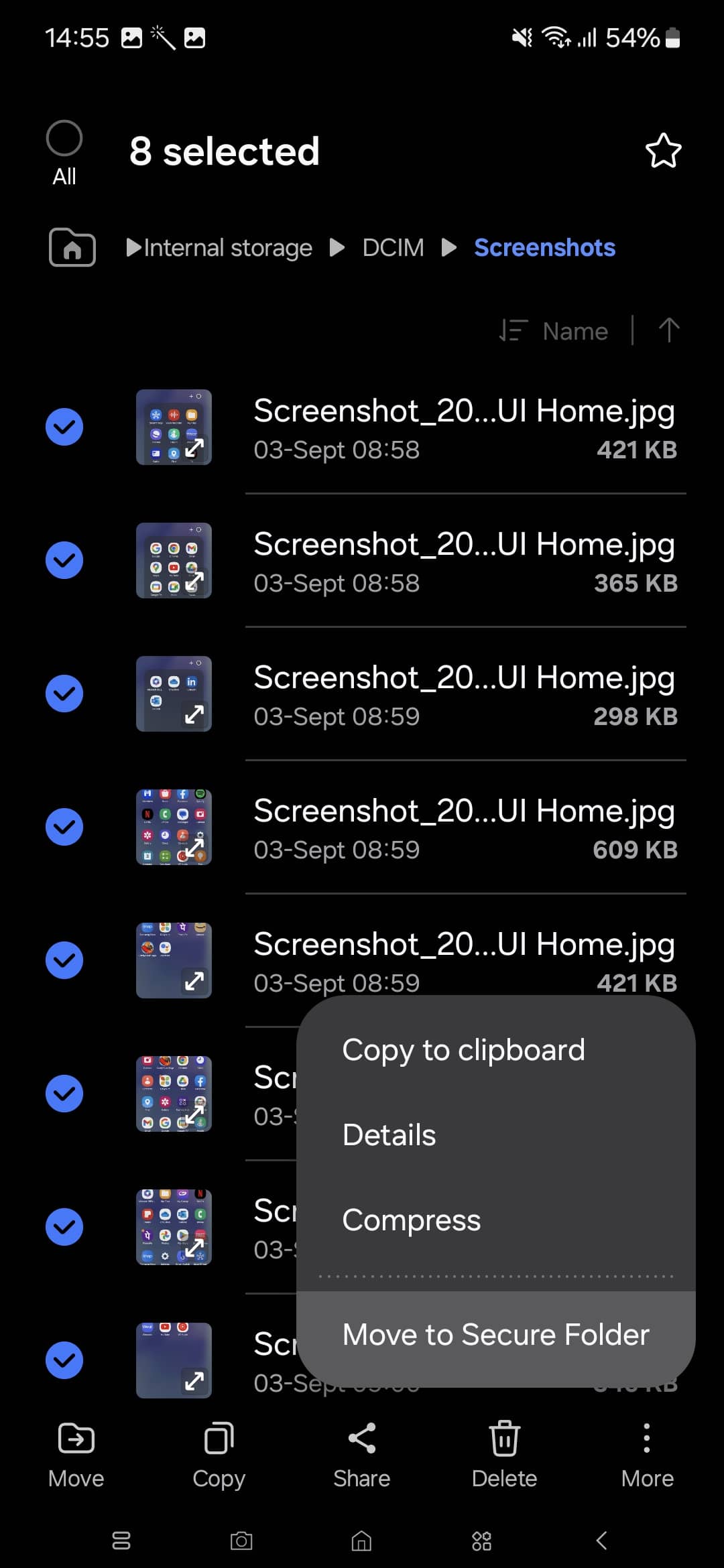
Task: Go to the storage home folder icon
Action: 72,247
